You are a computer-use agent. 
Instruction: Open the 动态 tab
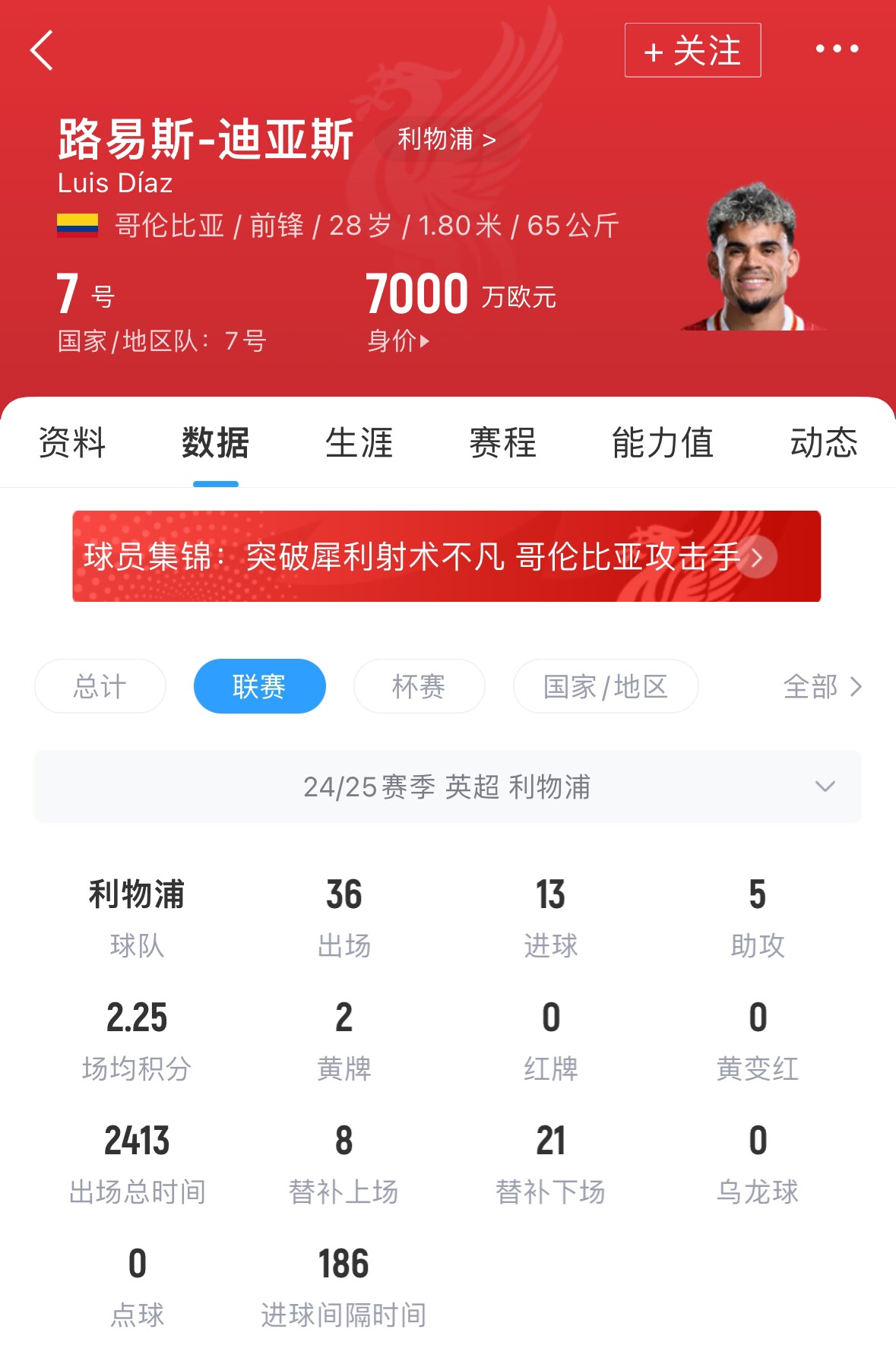pos(824,443)
